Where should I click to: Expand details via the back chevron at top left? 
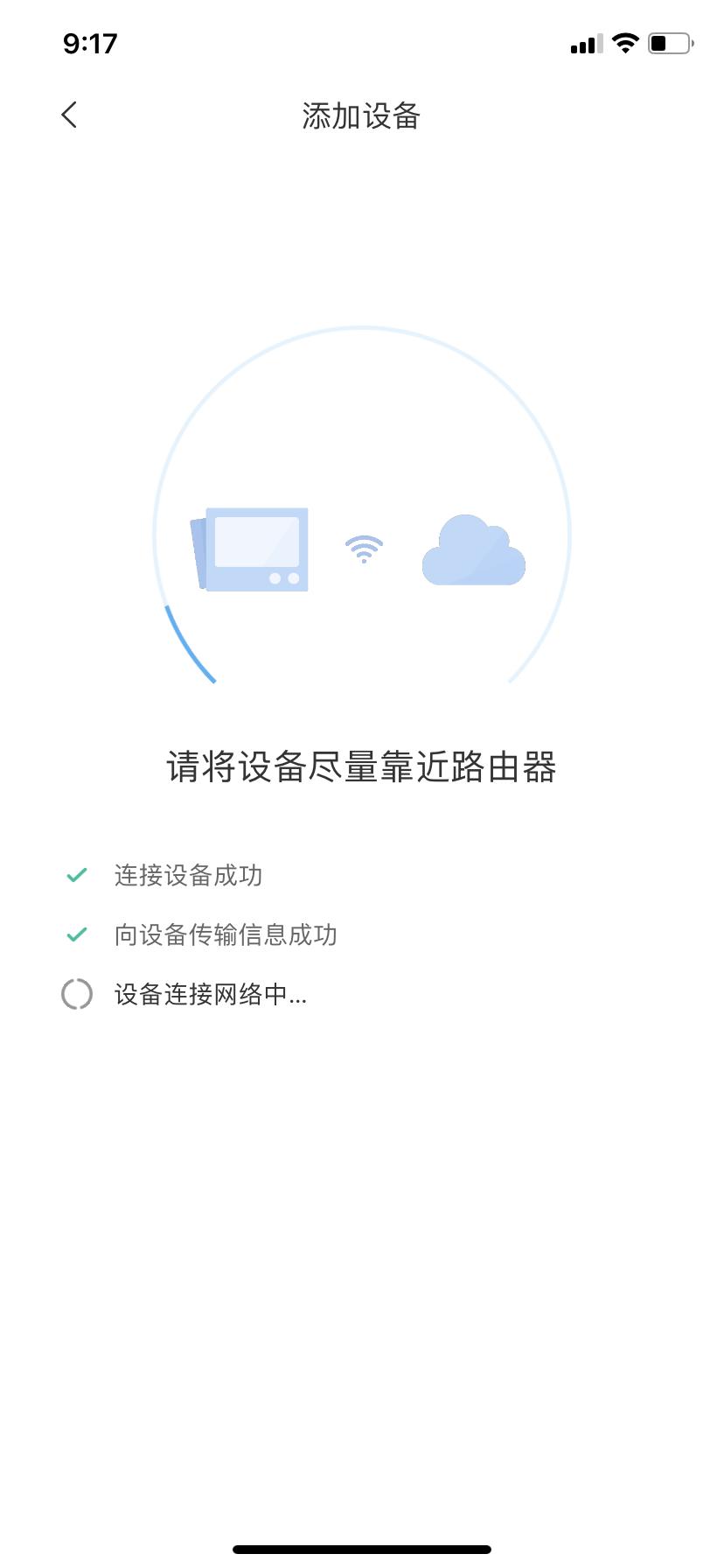point(70,114)
